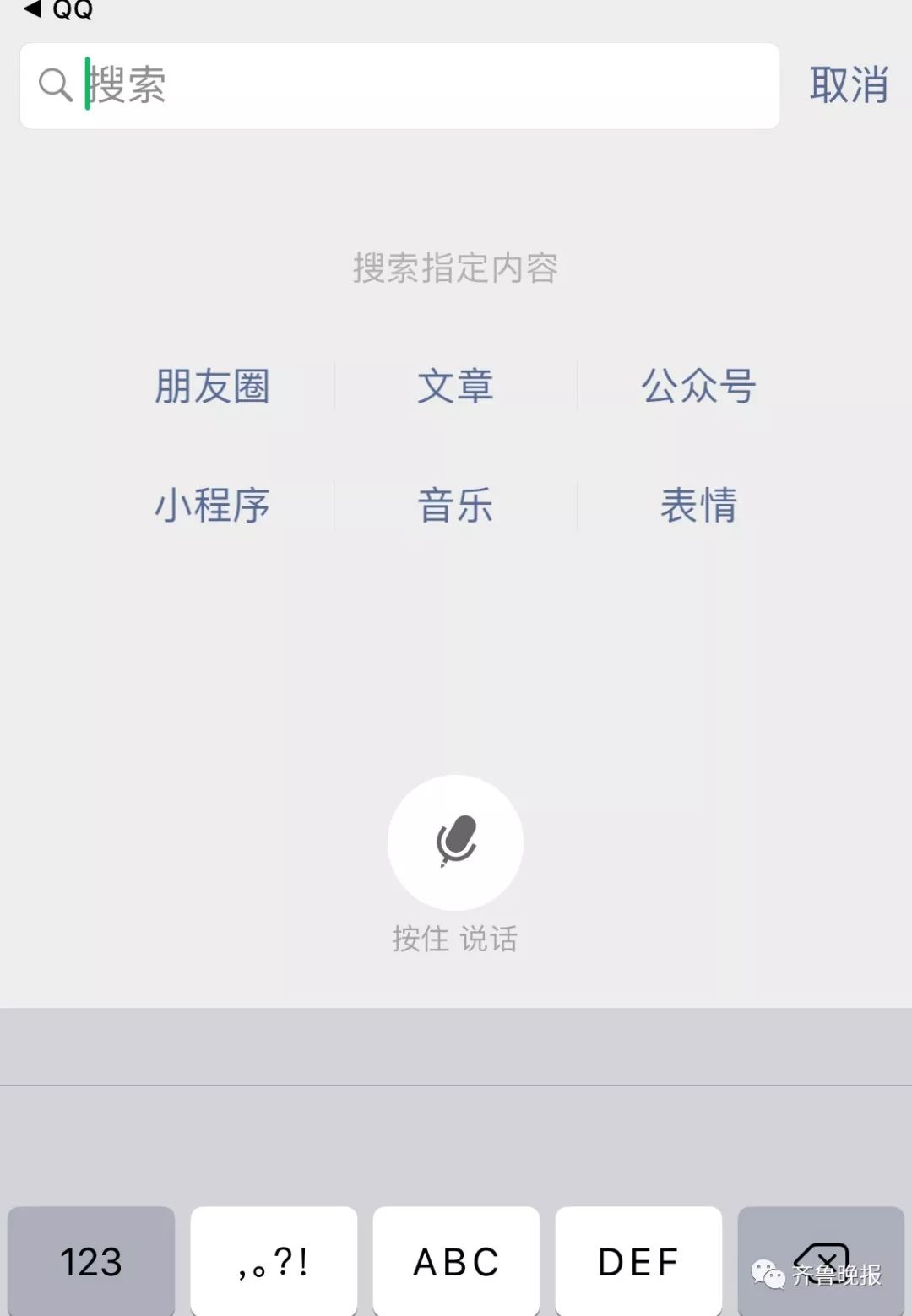This screenshot has height=1316, width=912.
Task: Click the magnifying glass search icon
Action: pyautogui.click(x=55, y=84)
